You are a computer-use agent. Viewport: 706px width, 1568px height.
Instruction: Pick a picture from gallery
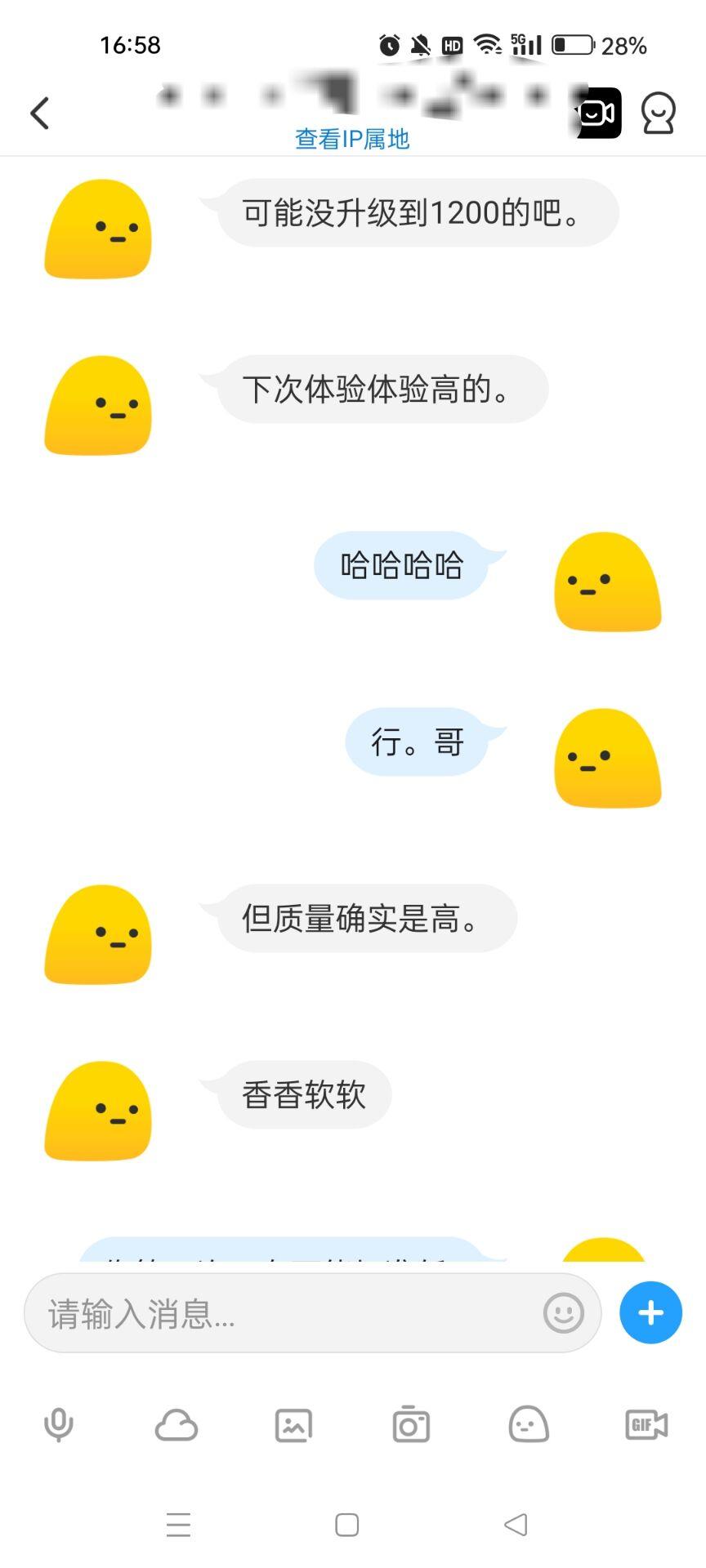point(293,1426)
